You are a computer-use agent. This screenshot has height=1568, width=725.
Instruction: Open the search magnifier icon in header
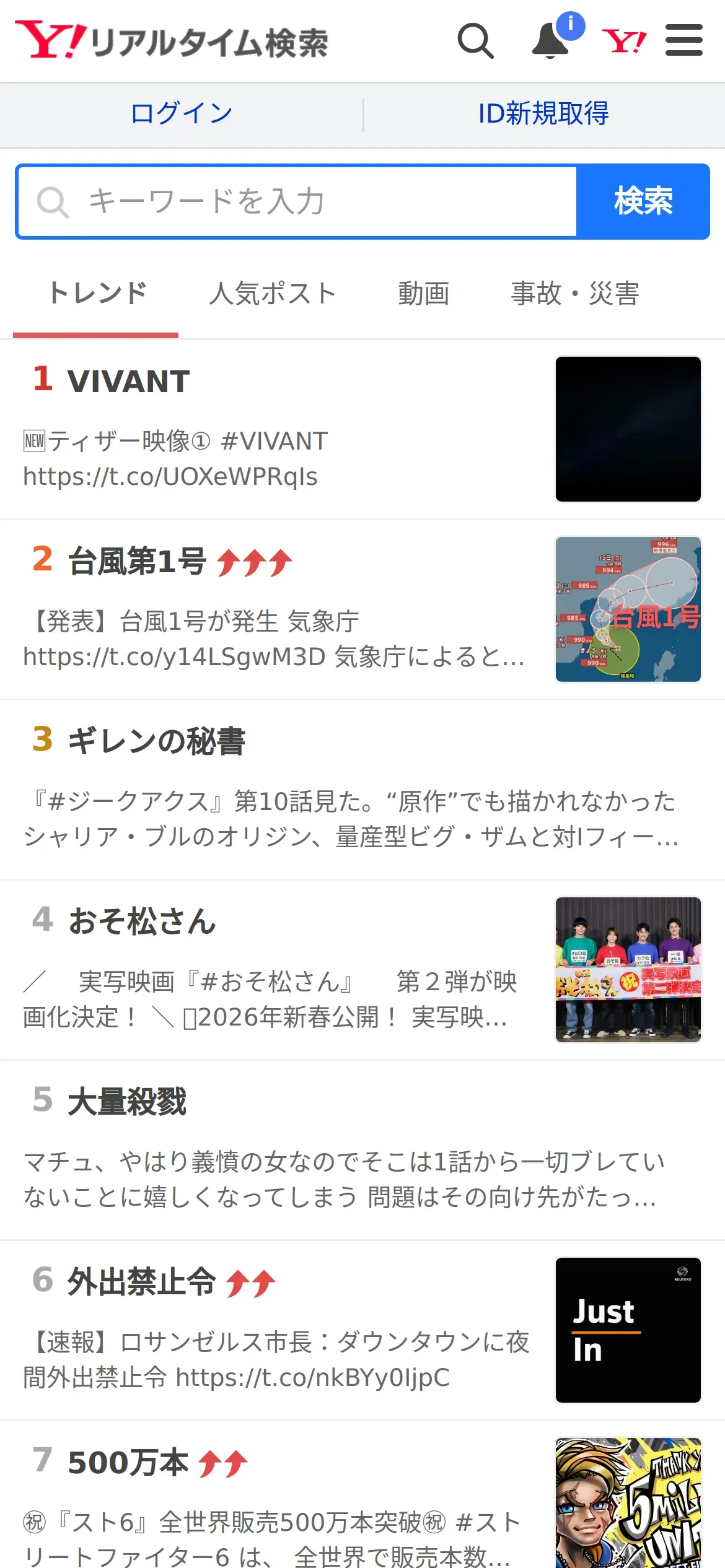475,41
